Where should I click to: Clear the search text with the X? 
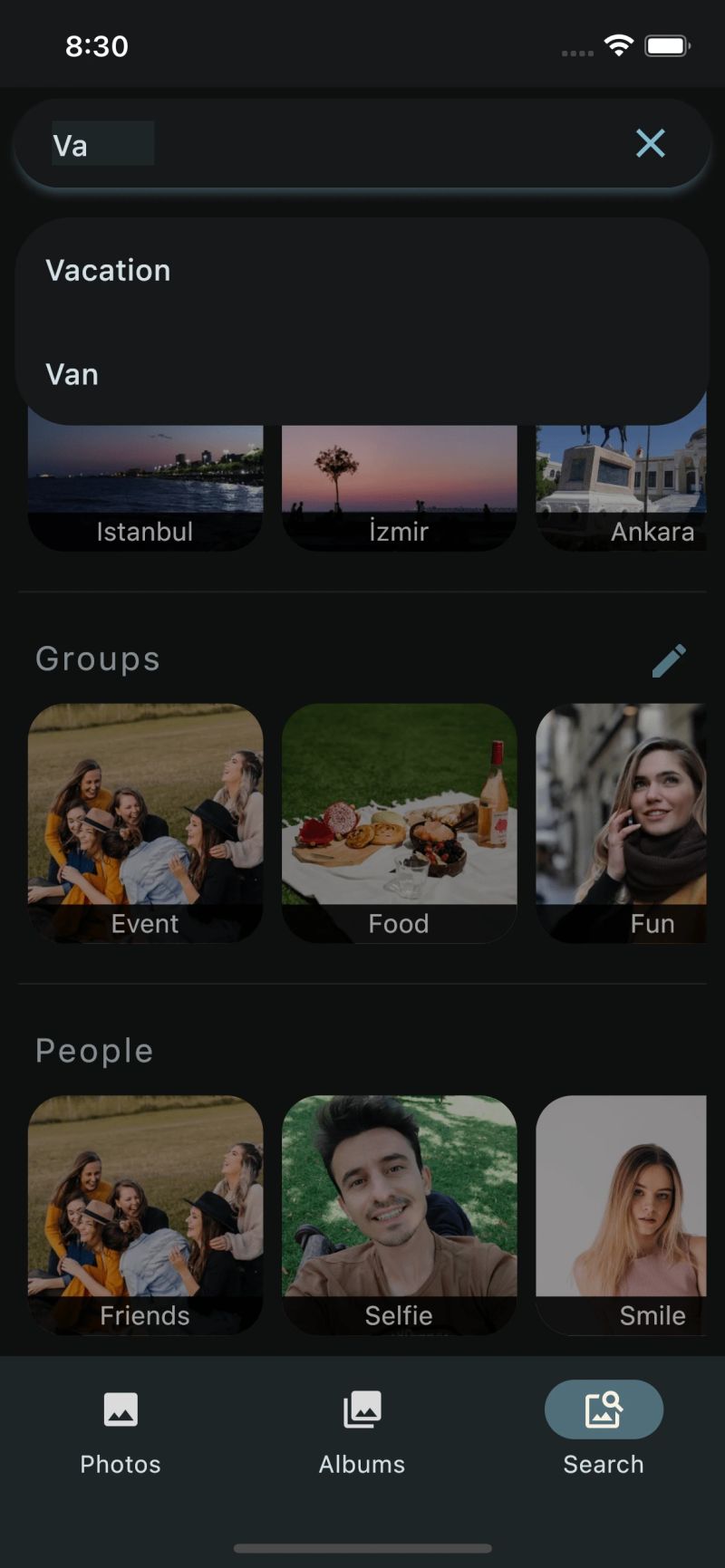coord(650,143)
